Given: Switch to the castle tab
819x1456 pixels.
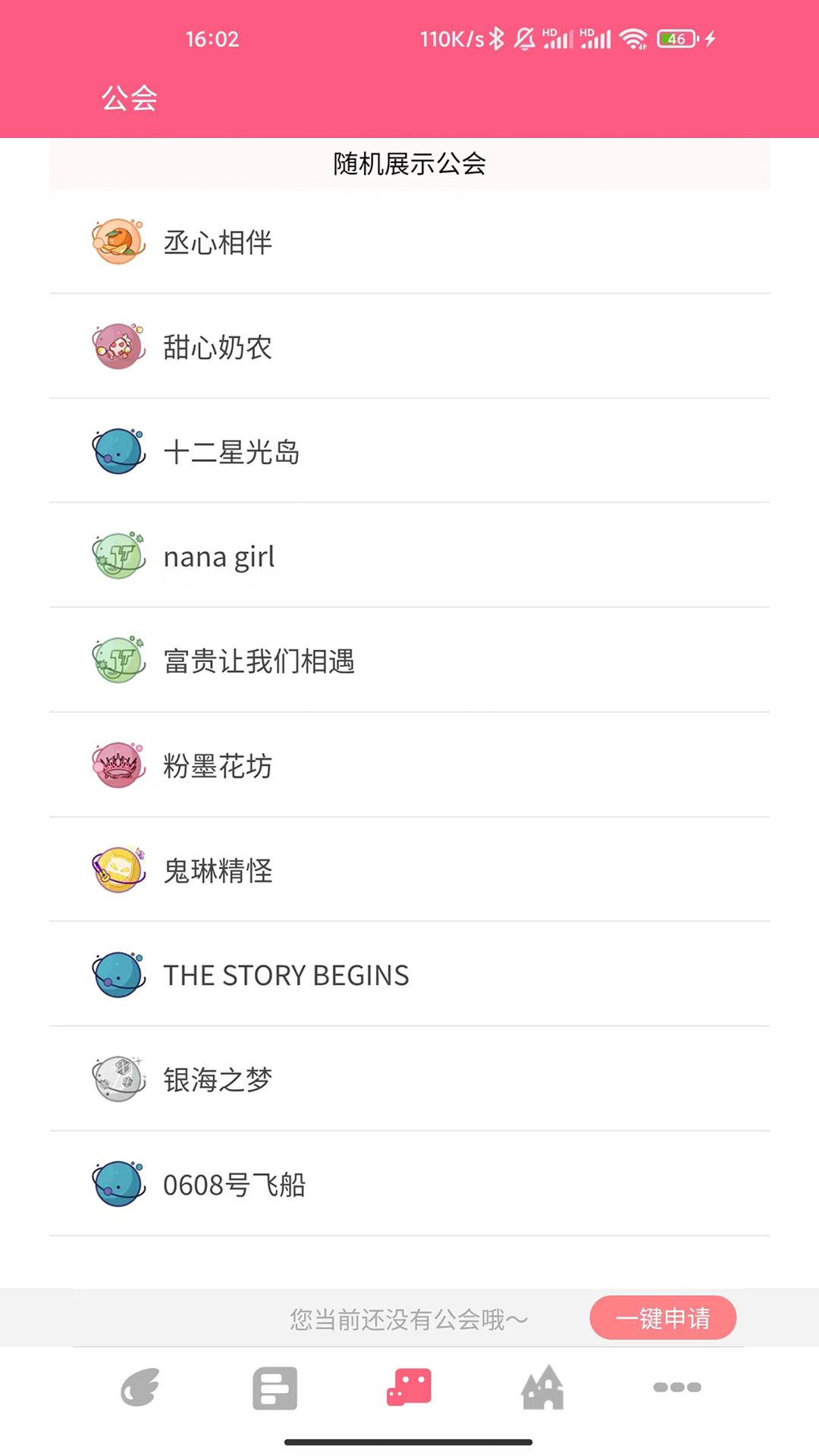Looking at the screenshot, I should pyautogui.click(x=543, y=1388).
